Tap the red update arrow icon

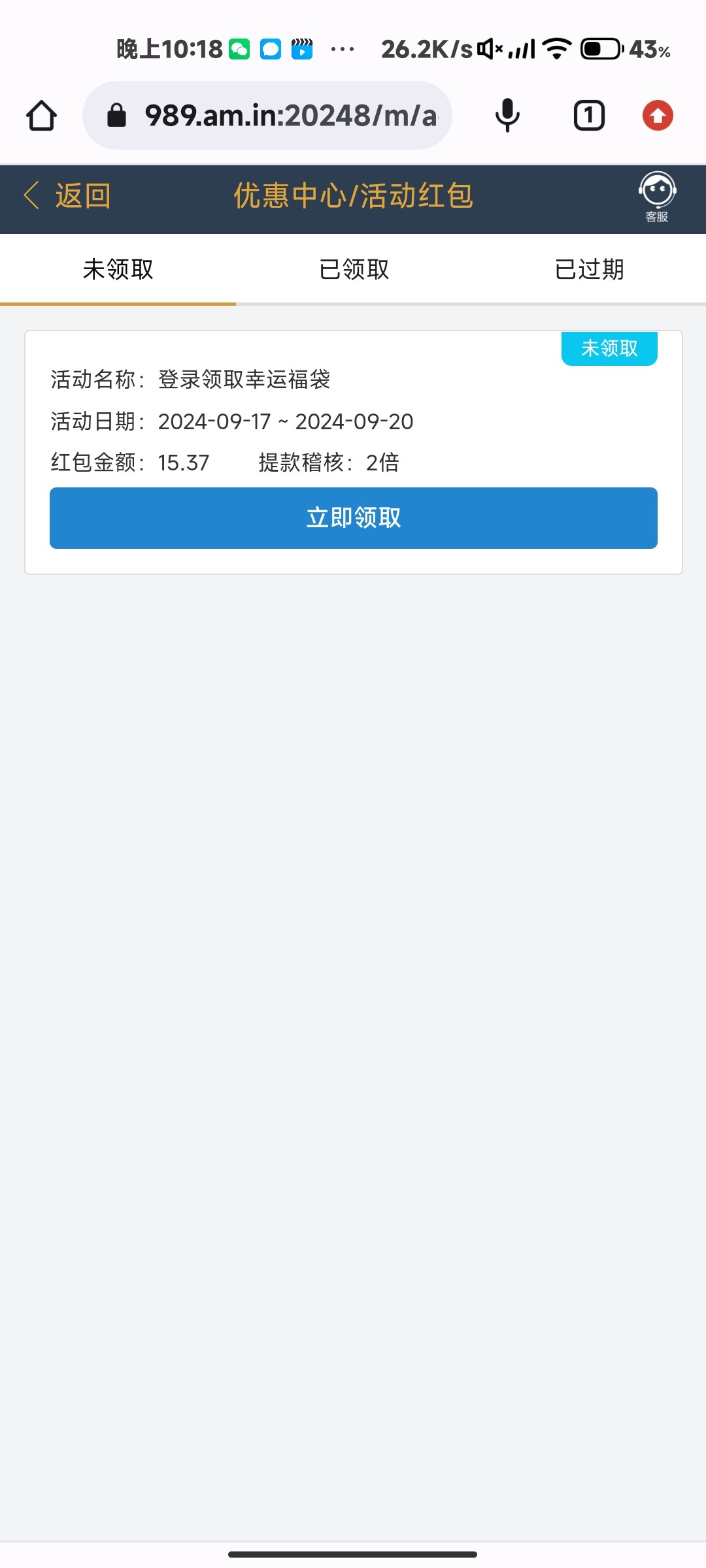658,116
